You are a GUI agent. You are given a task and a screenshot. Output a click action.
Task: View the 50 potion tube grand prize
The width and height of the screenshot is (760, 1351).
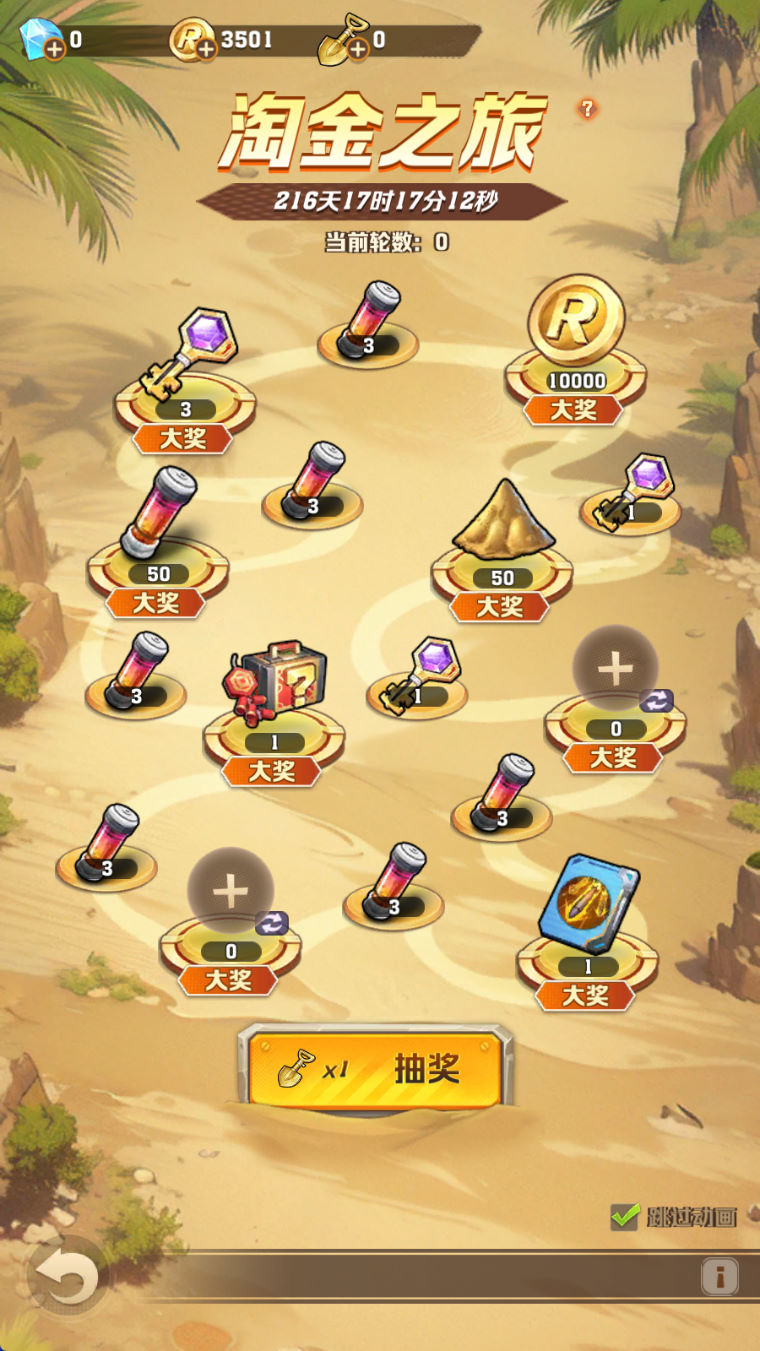click(158, 513)
